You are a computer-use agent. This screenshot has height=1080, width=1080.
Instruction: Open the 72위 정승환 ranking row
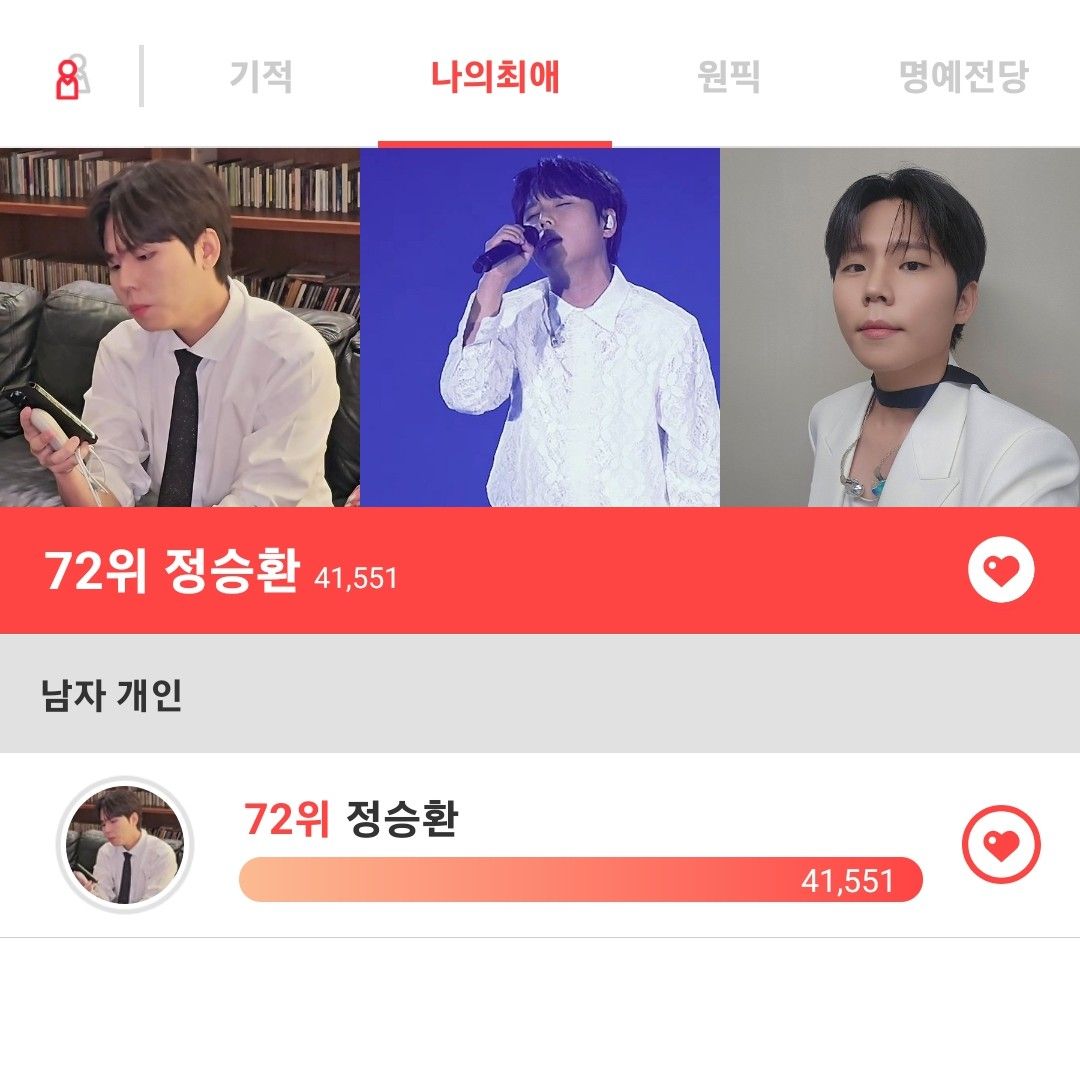(x=580, y=822)
